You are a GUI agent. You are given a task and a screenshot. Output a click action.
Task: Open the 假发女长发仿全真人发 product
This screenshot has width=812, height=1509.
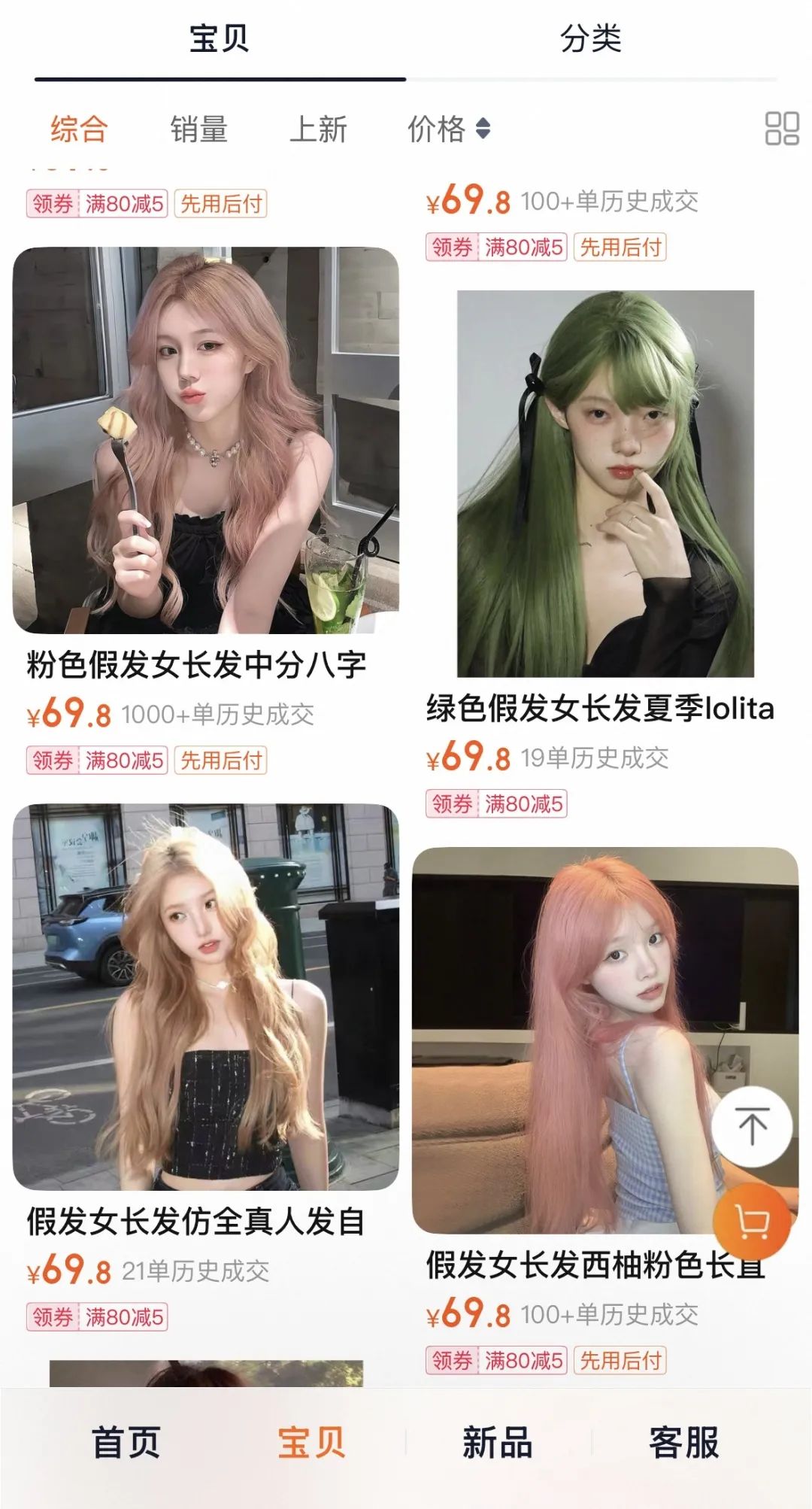tap(205, 997)
